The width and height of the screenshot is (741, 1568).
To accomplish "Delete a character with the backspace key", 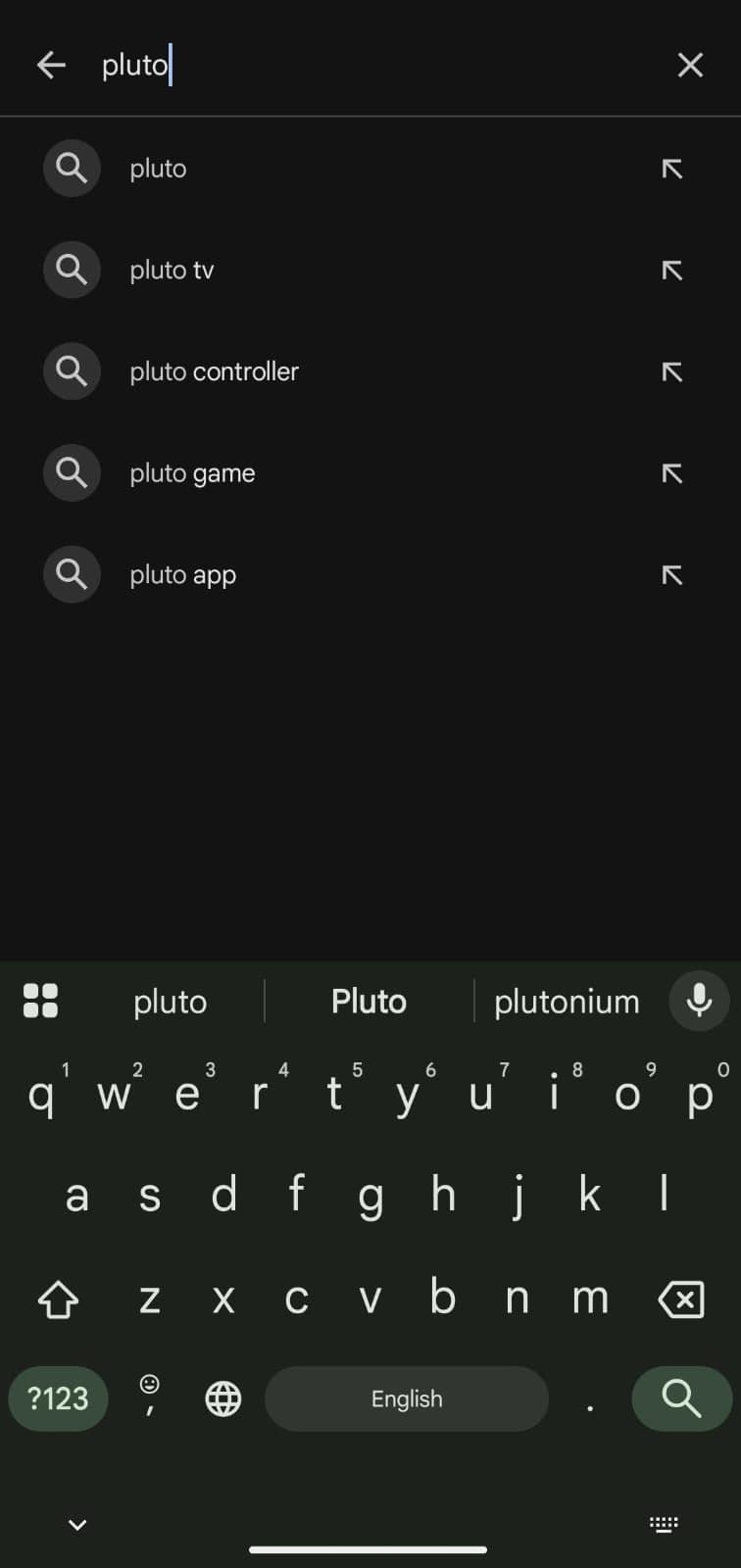I will coord(680,1300).
